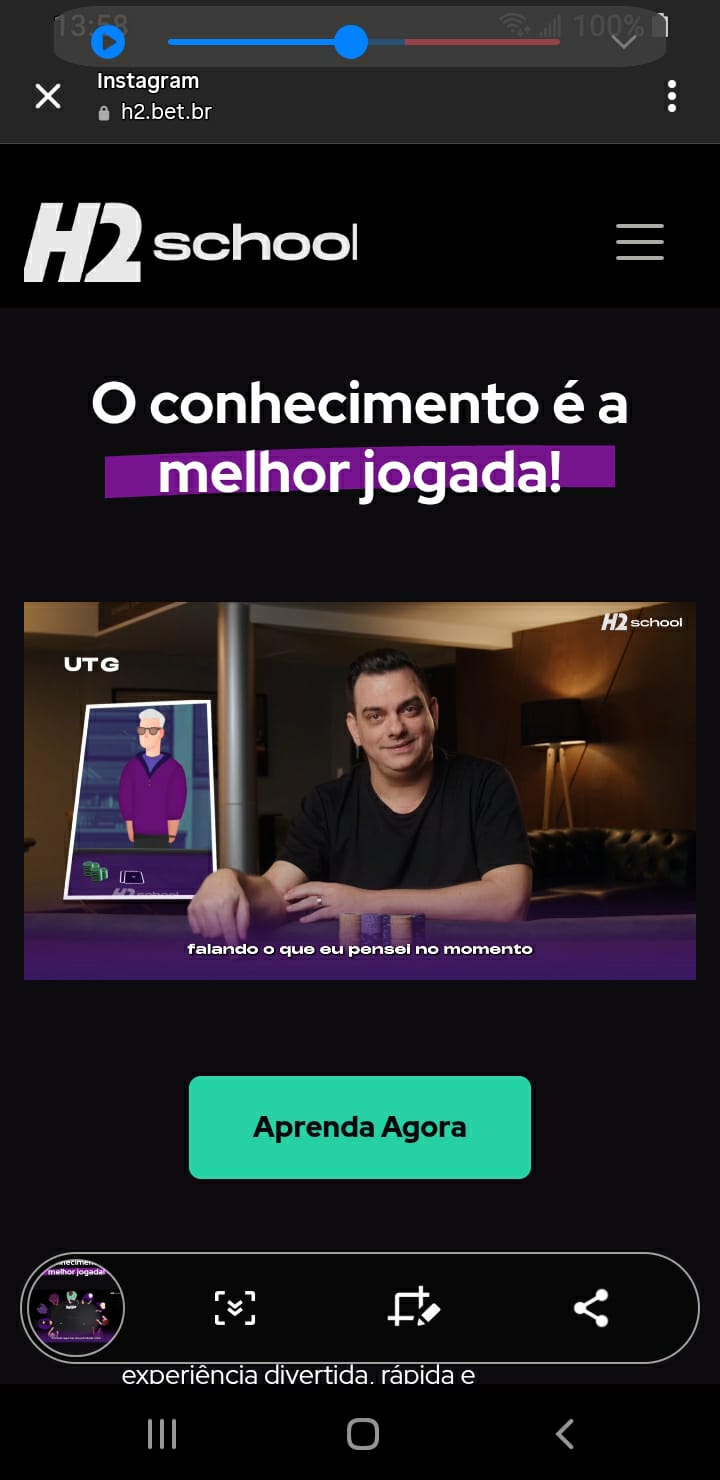Share the captured screenshot

pos(591,1308)
